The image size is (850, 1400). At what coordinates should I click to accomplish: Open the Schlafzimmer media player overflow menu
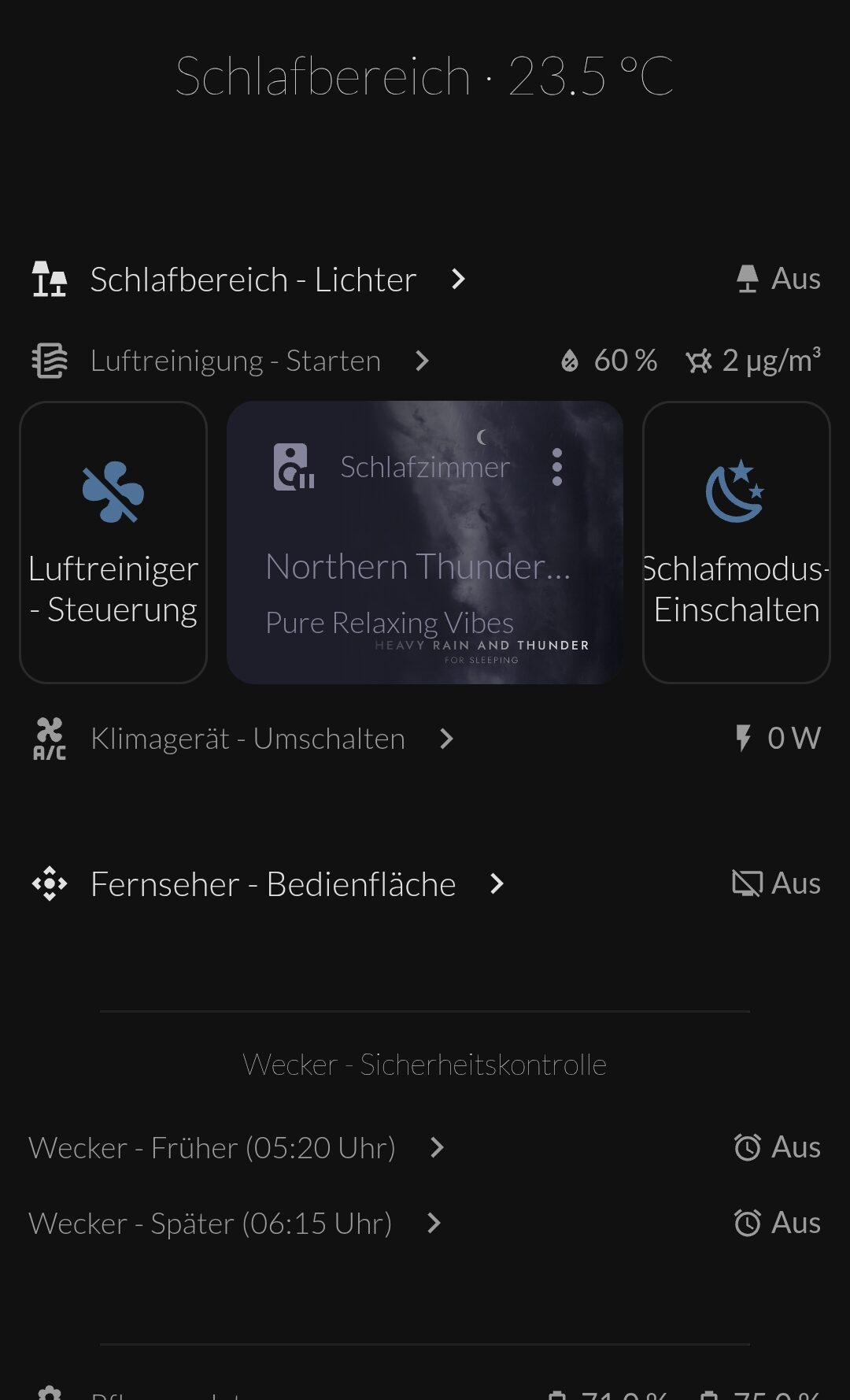coord(557,467)
